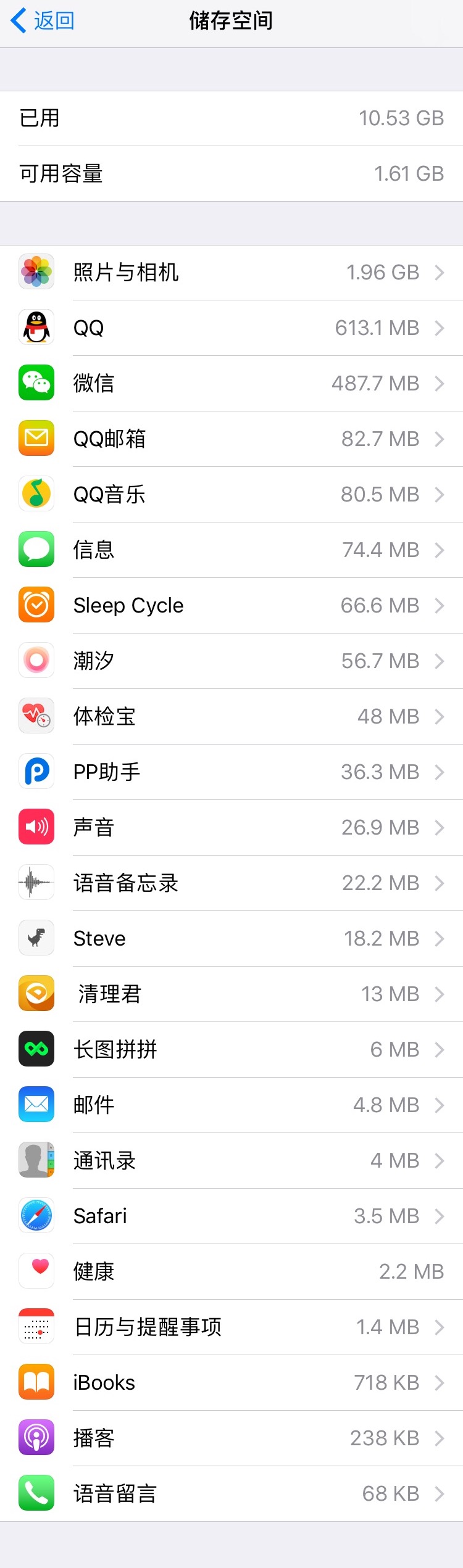View Safari storage usage
The height and width of the screenshot is (1568, 463).
click(x=231, y=1216)
